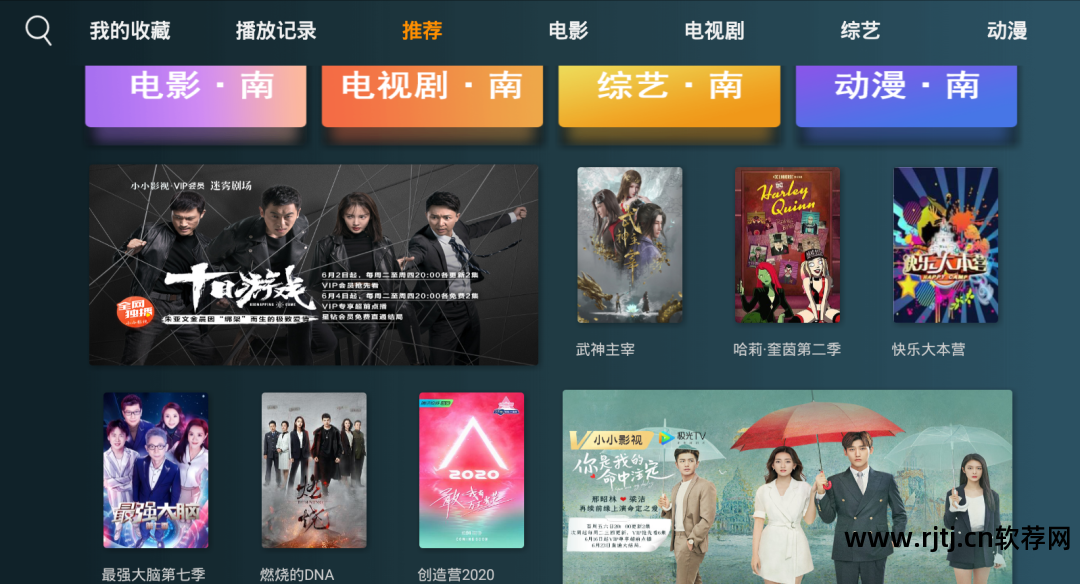The width and height of the screenshot is (1080, 584).
Task: Switch to the 电影 tab
Action: [x=568, y=31]
